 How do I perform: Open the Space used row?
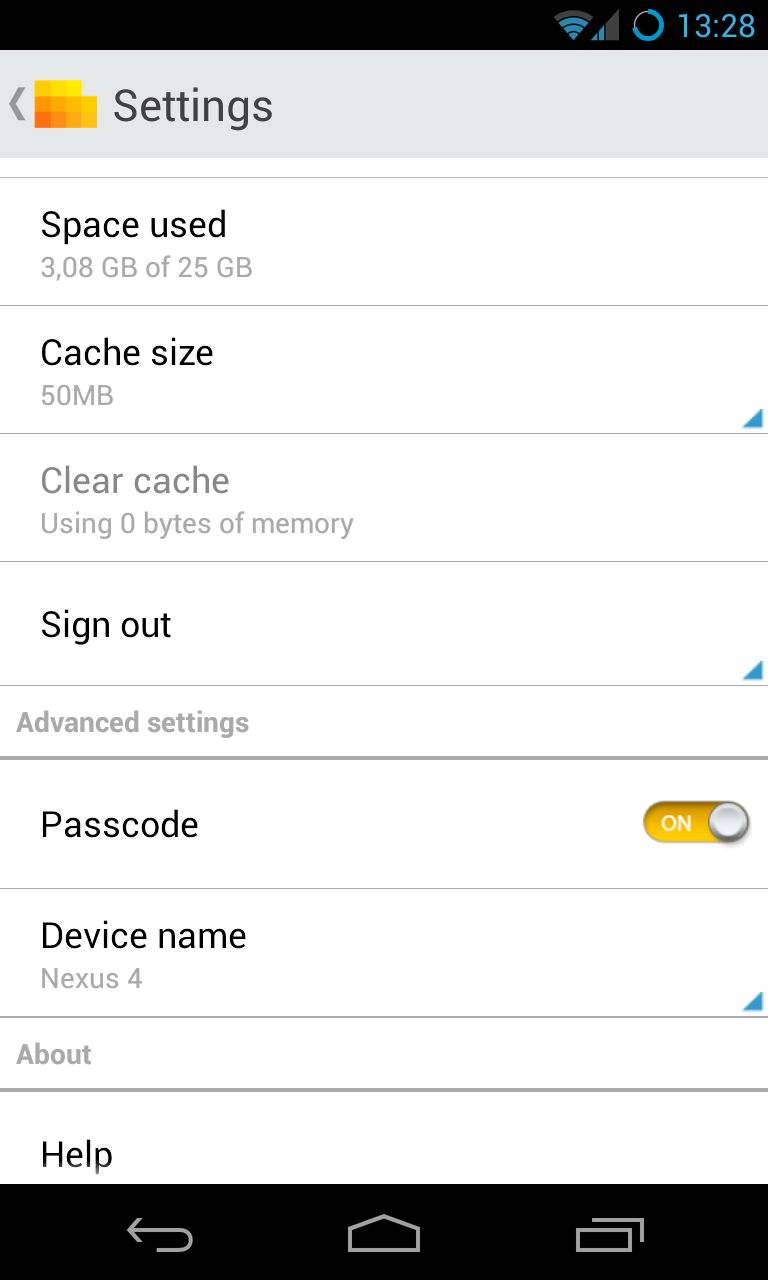(384, 242)
